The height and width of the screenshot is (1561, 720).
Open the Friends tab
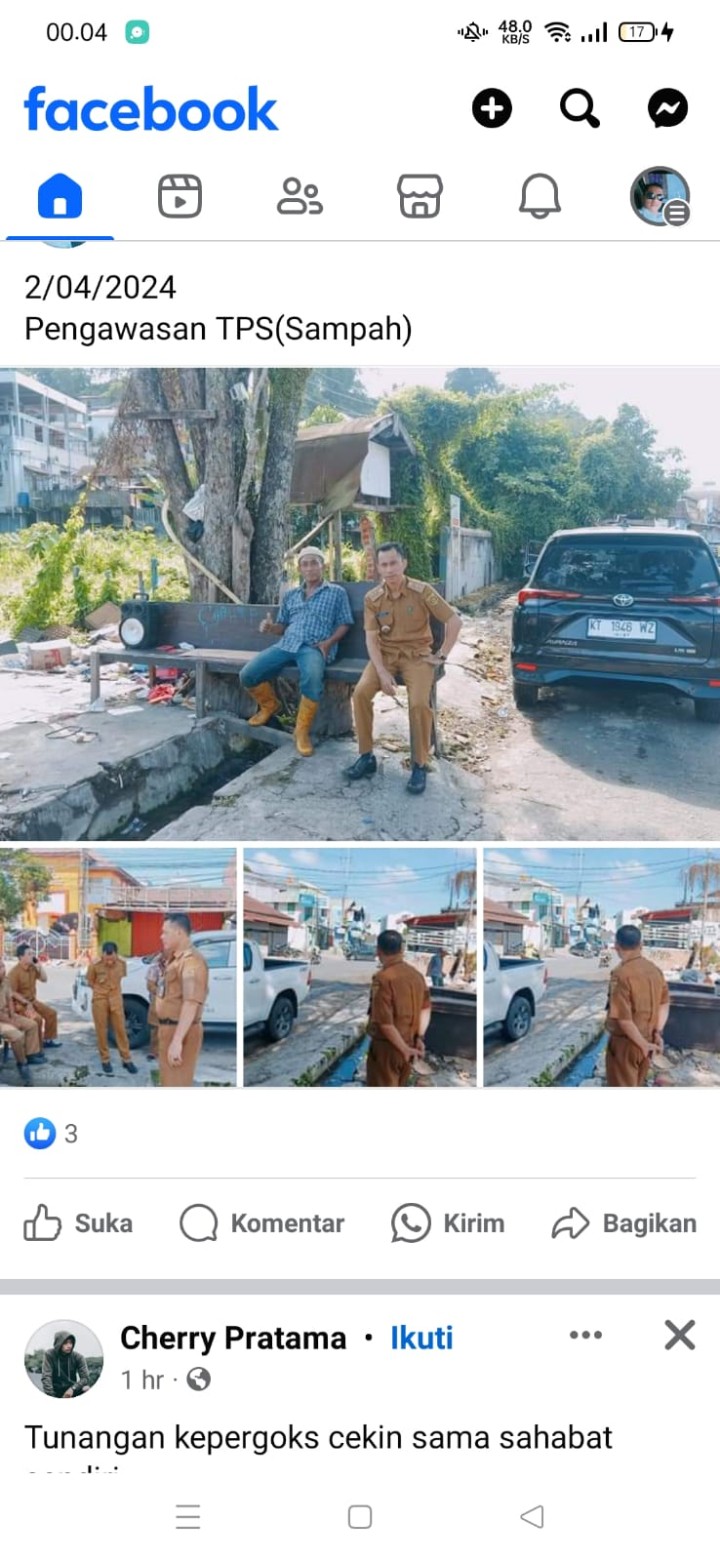[300, 196]
